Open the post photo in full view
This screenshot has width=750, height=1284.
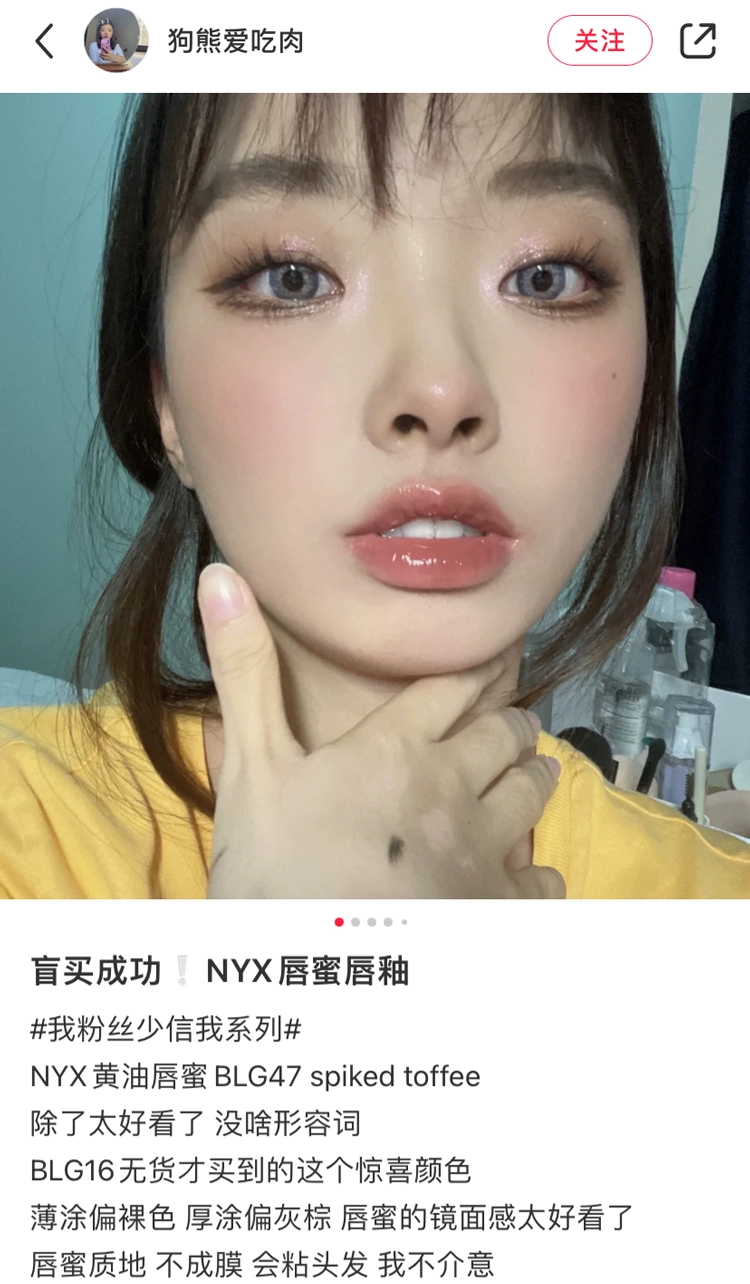(x=375, y=496)
